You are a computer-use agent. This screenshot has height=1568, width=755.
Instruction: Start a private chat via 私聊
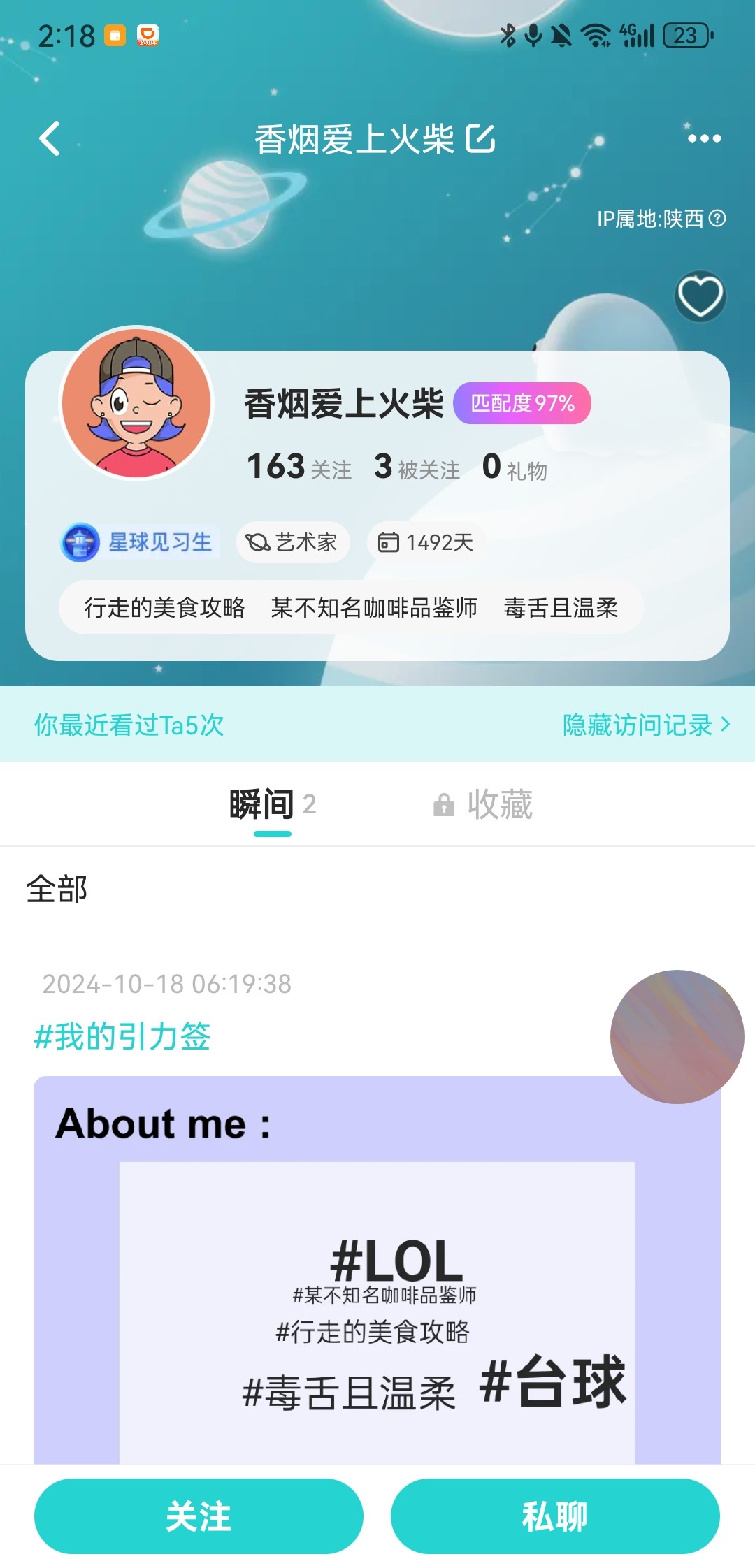pyautogui.click(x=555, y=1516)
